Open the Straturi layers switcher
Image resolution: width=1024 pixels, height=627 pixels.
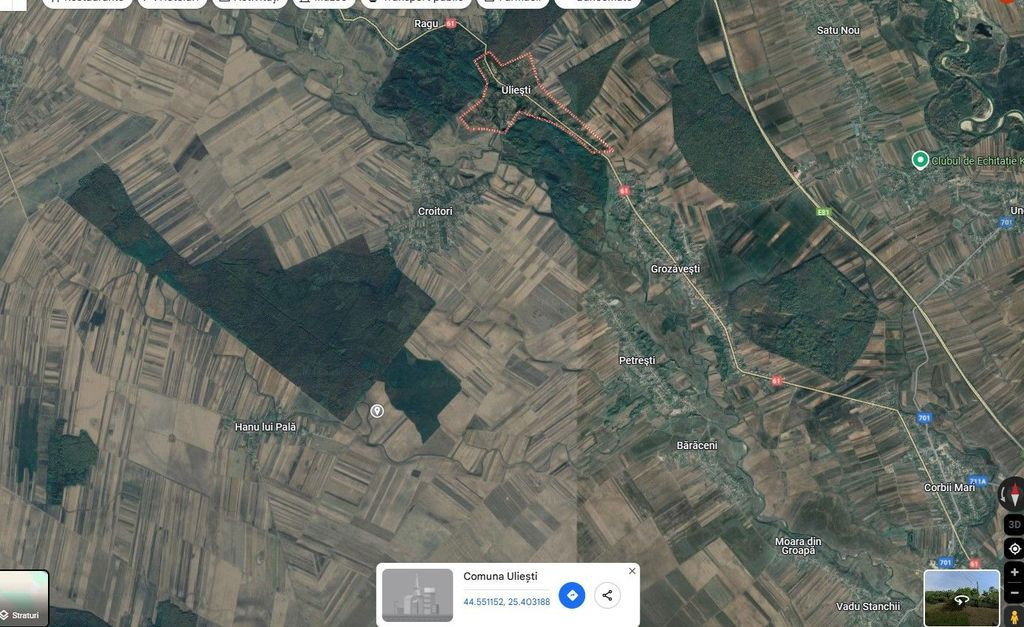pos(23,599)
